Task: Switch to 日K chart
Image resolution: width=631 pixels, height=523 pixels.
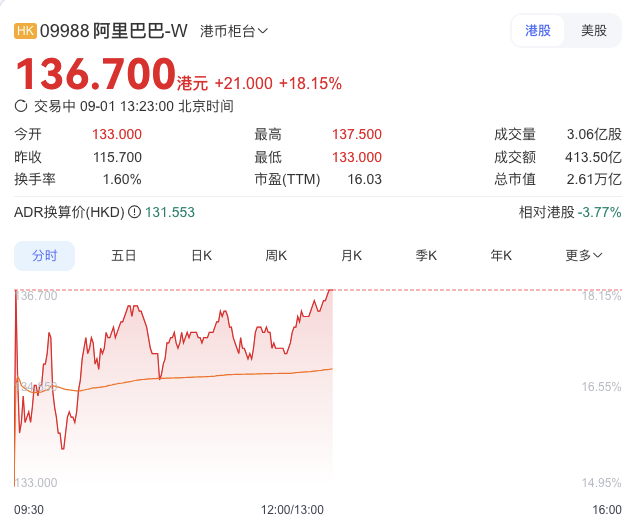Action: 201,255
